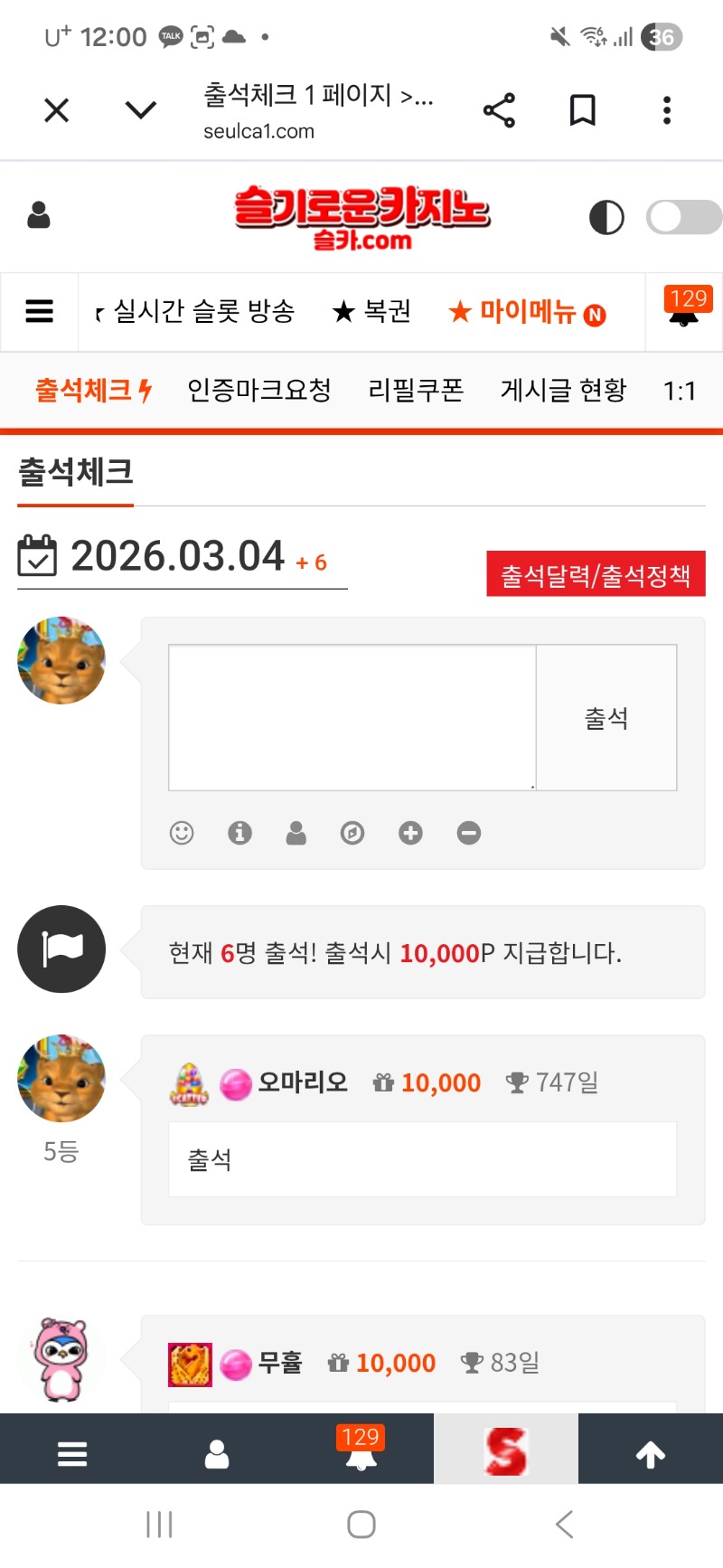This screenshot has width=723, height=1568.
Task: Open the emoticon picker under the text field
Action: pos(182,833)
